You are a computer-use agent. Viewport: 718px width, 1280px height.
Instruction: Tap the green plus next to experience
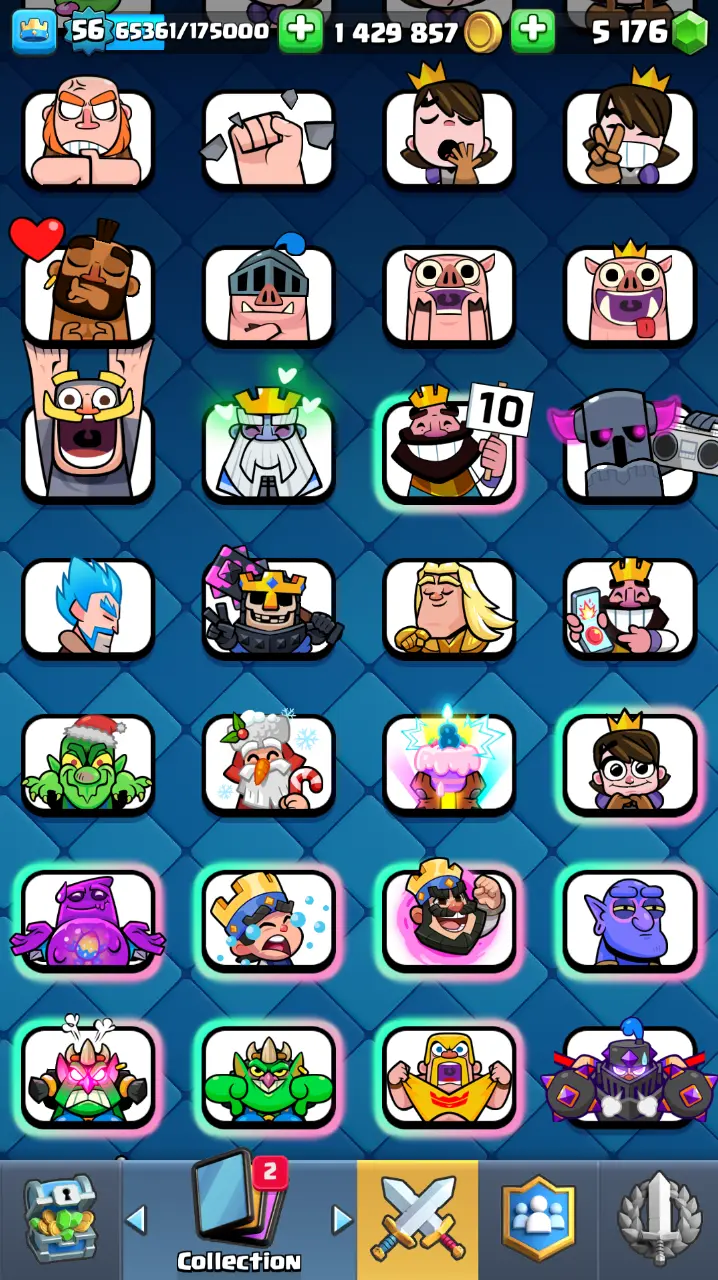pyautogui.click(x=300, y=31)
